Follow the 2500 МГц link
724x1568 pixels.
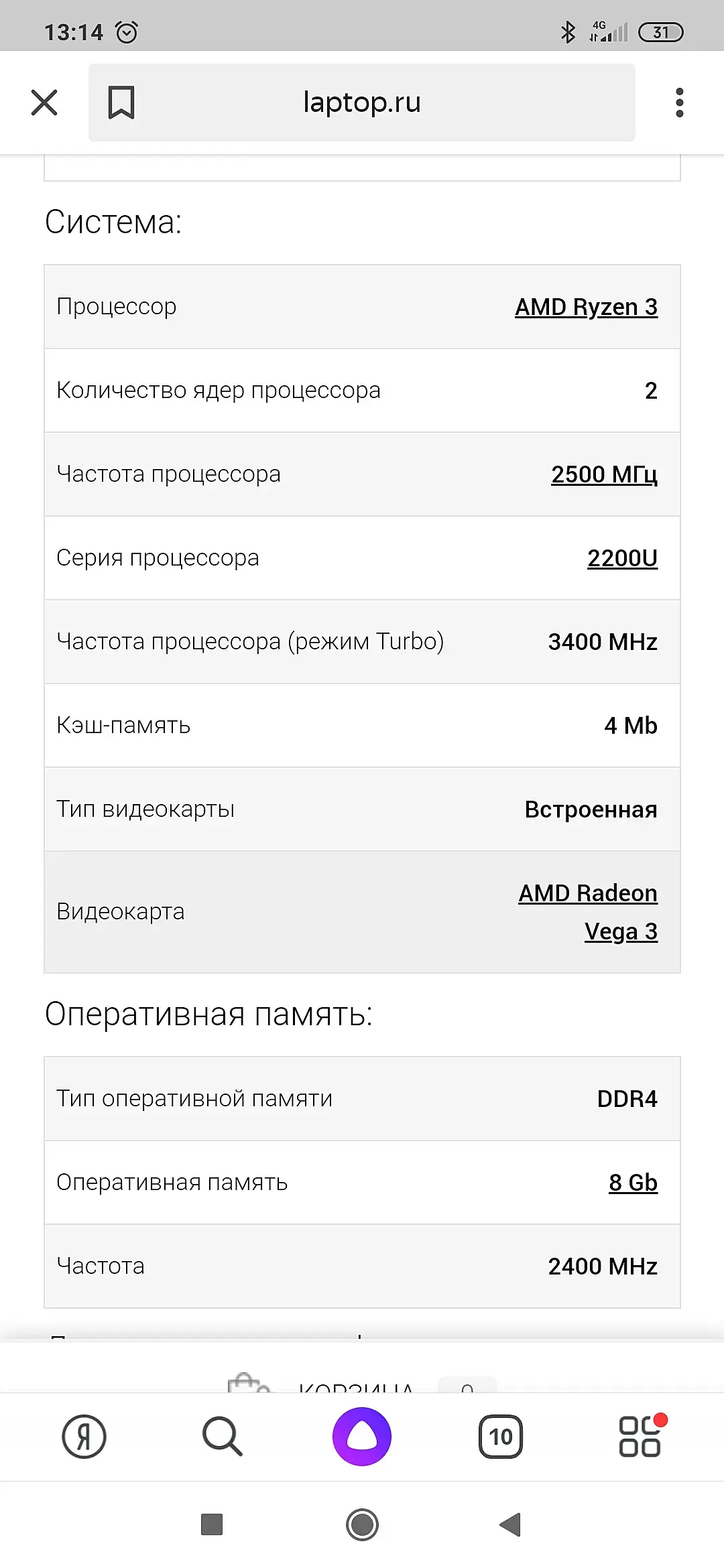604,474
